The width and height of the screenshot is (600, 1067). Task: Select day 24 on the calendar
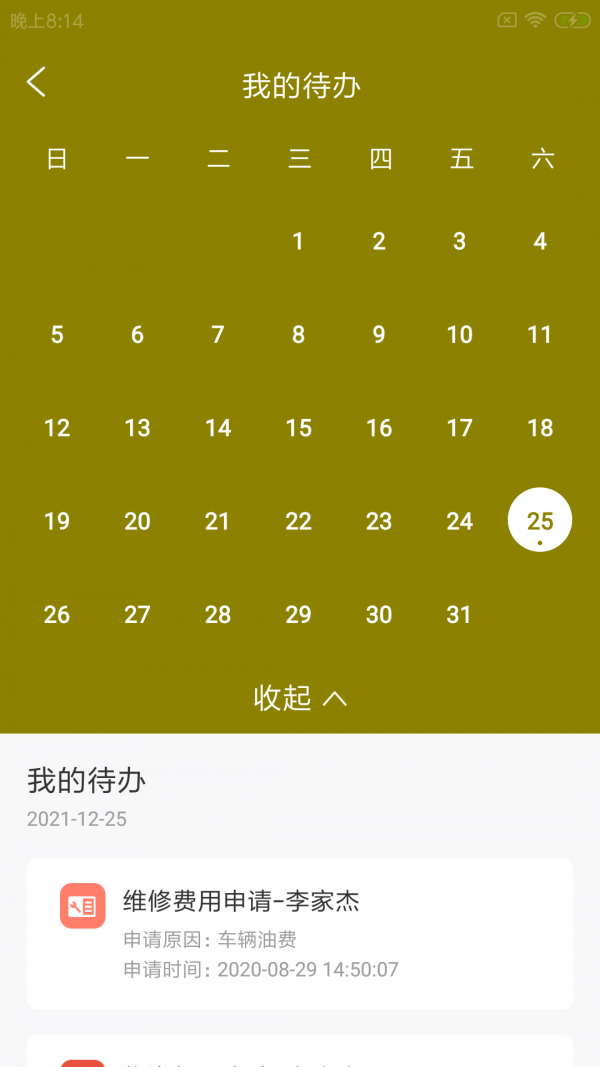point(459,521)
